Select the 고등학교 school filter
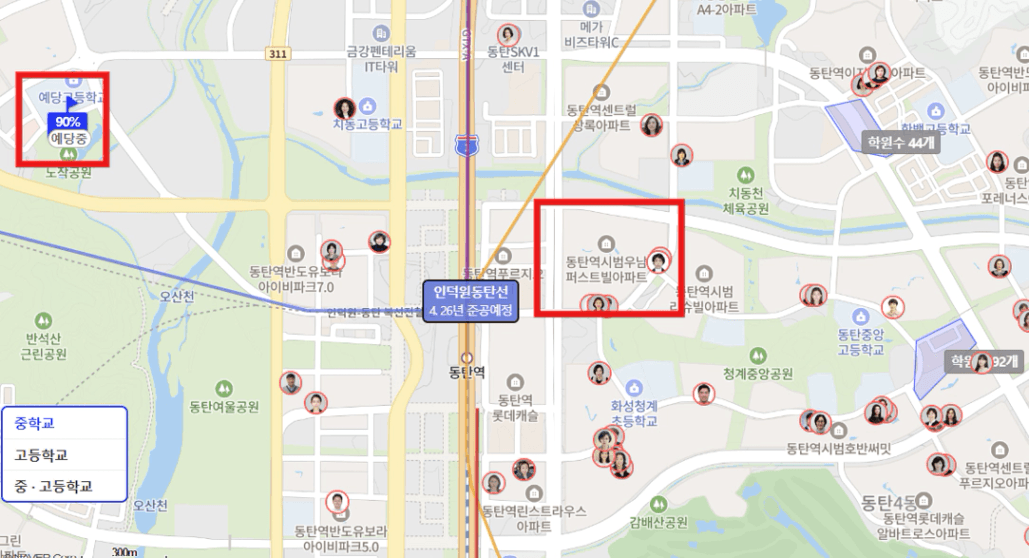 point(41,455)
